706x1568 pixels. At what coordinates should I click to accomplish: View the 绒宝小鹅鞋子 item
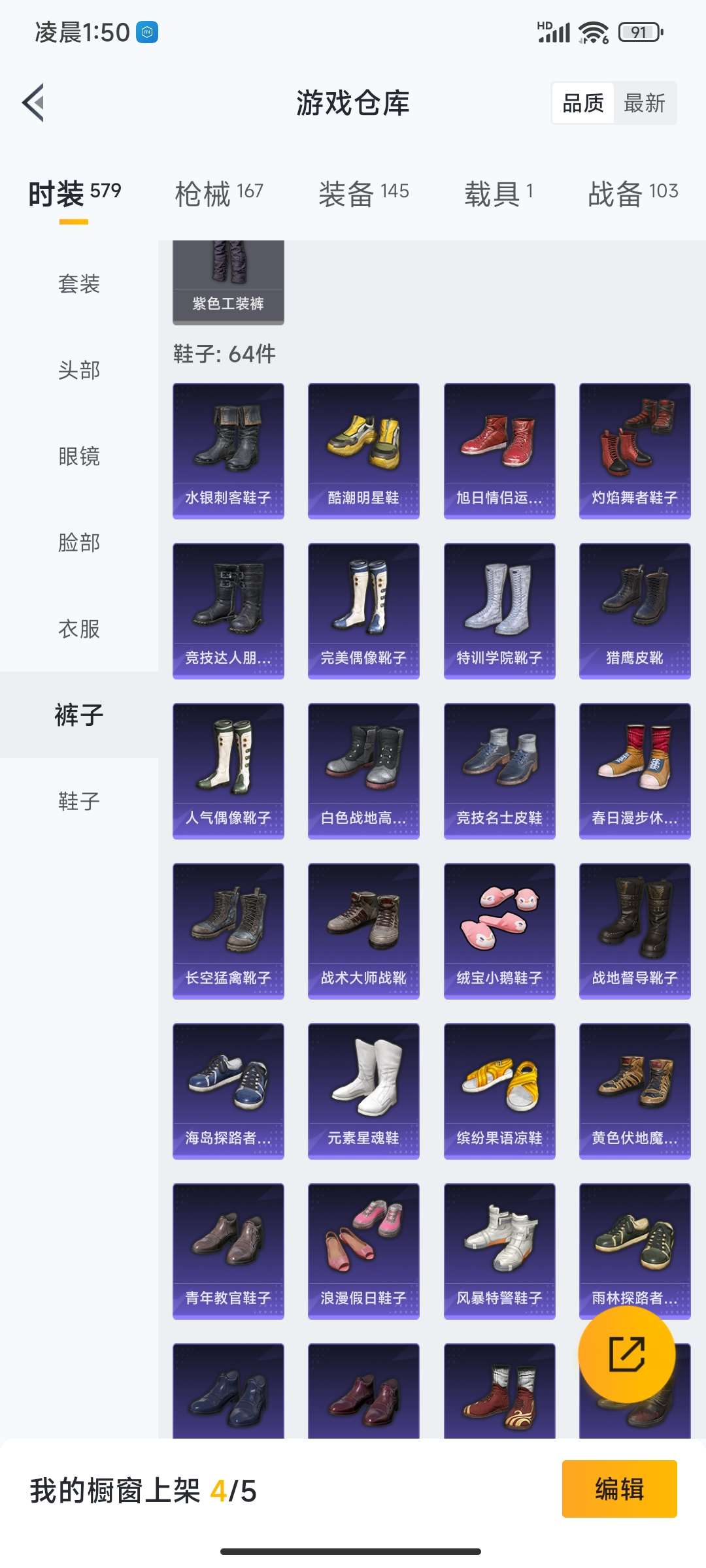[x=499, y=931]
